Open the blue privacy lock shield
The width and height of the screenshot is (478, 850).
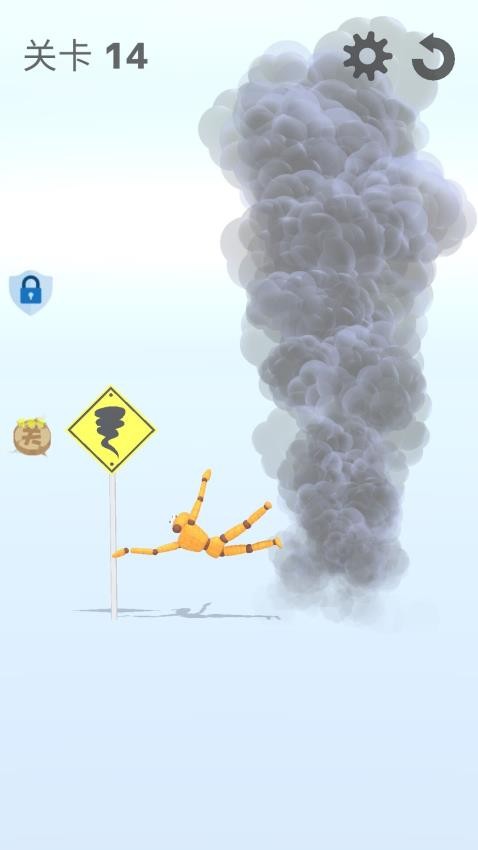pyautogui.click(x=31, y=292)
